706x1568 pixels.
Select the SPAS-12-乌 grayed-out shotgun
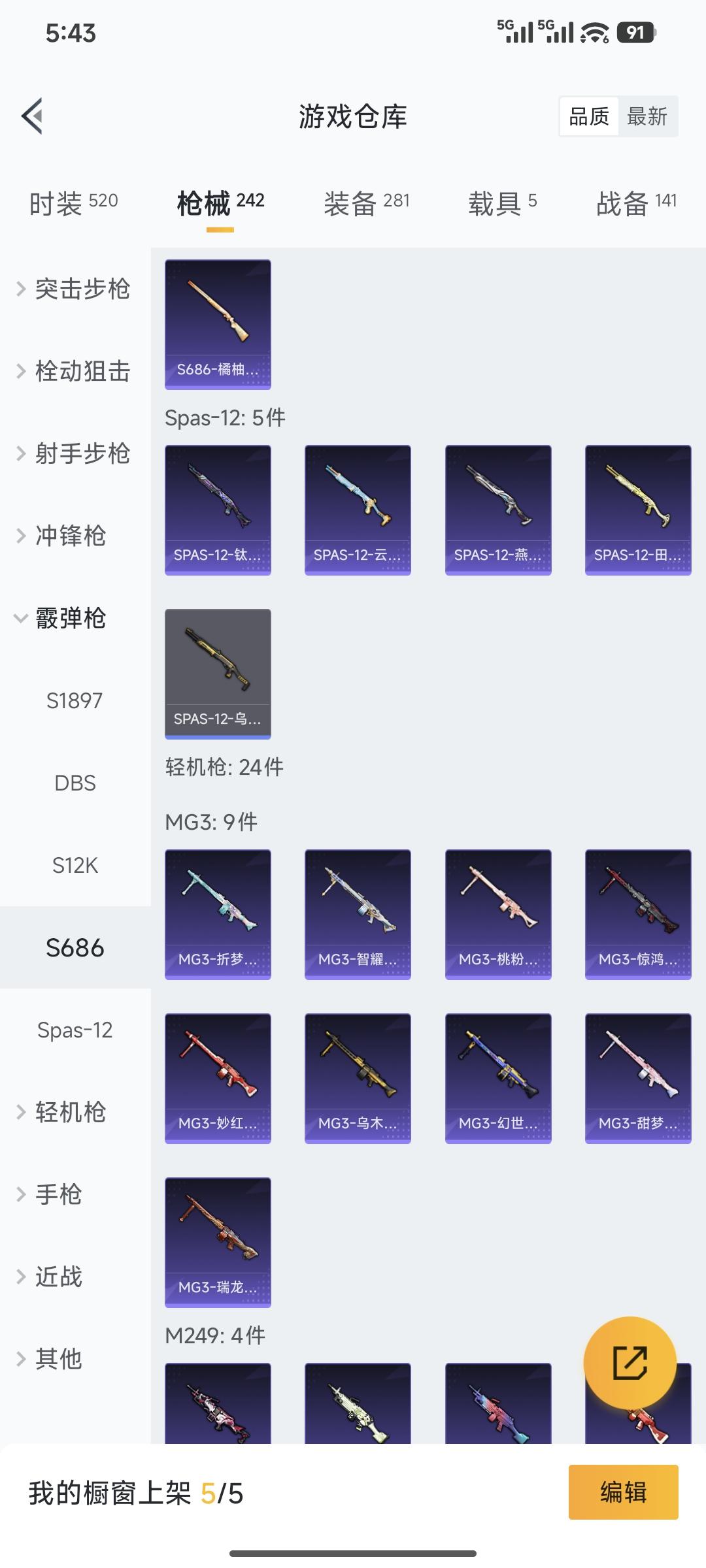[218, 674]
